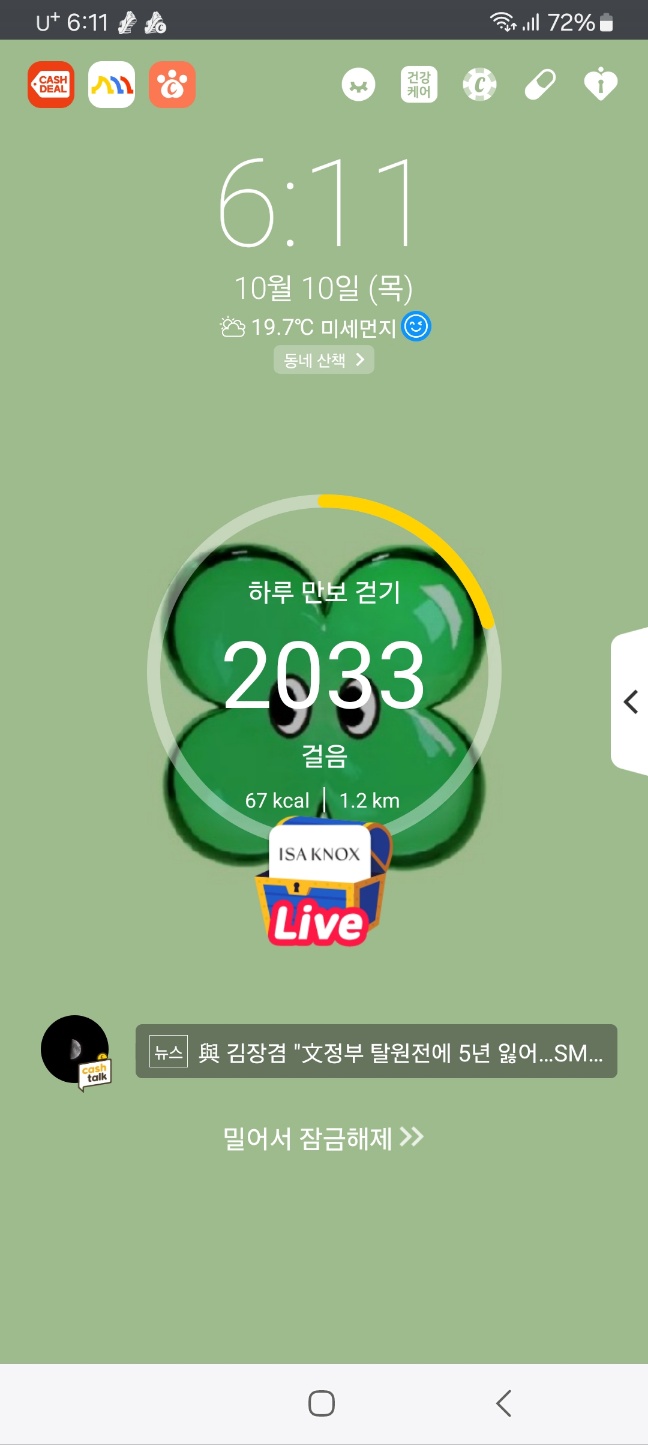Viewport: 648px width, 1445px height.
Task: Open 건강케어 health care
Action: click(418, 86)
